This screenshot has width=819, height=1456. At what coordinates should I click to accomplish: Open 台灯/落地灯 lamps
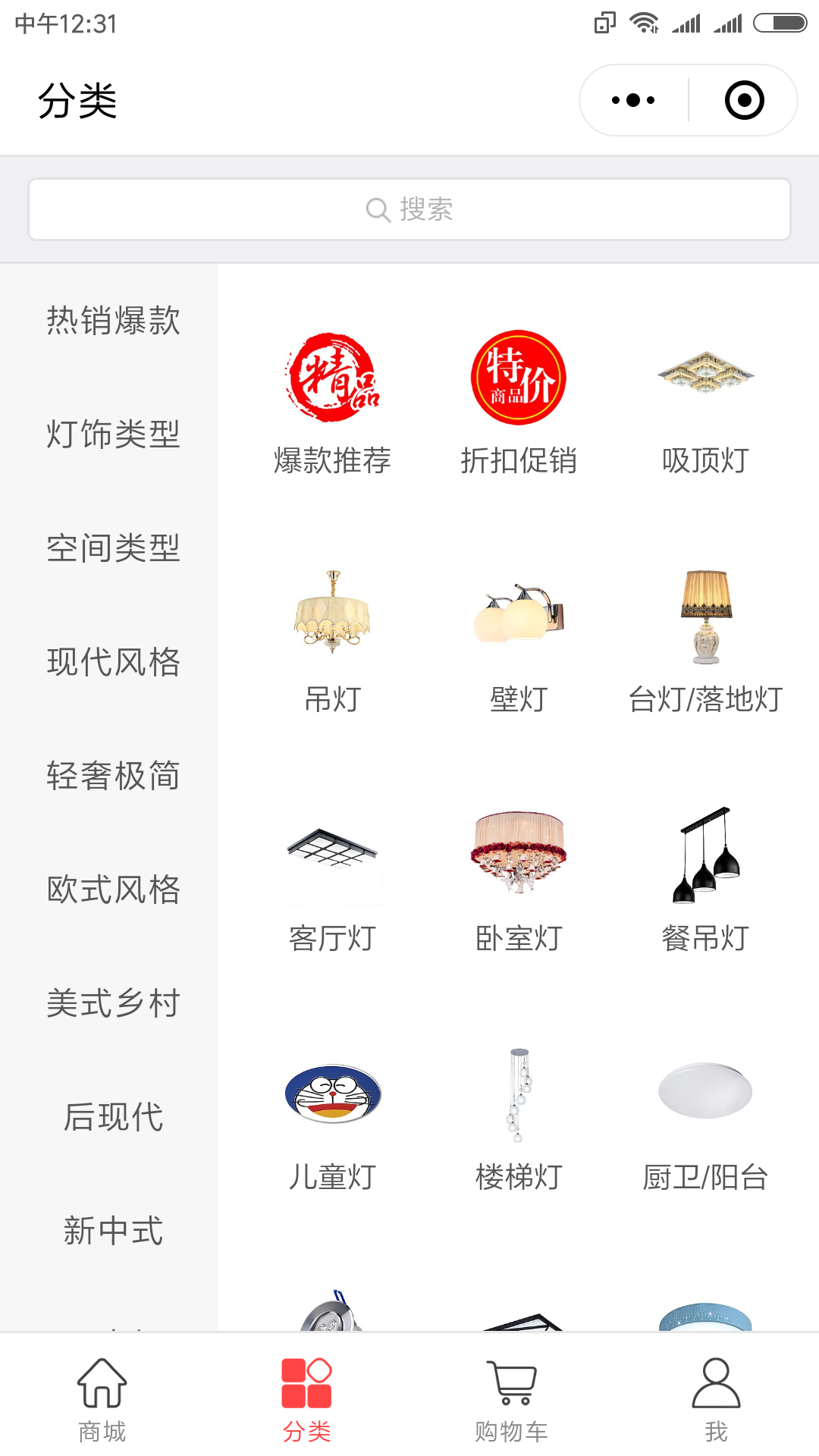[x=705, y=642]
